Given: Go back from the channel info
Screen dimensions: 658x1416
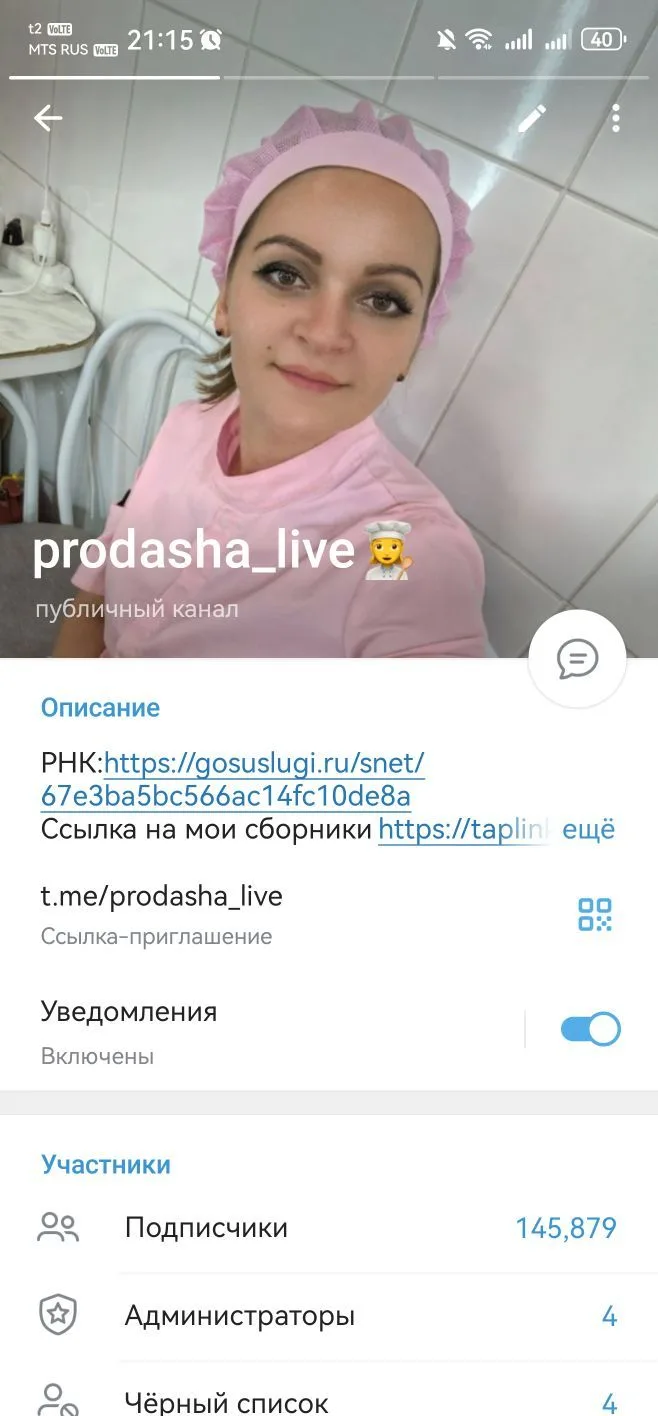Looking at the screenshot, I should [x=48, y=119].
